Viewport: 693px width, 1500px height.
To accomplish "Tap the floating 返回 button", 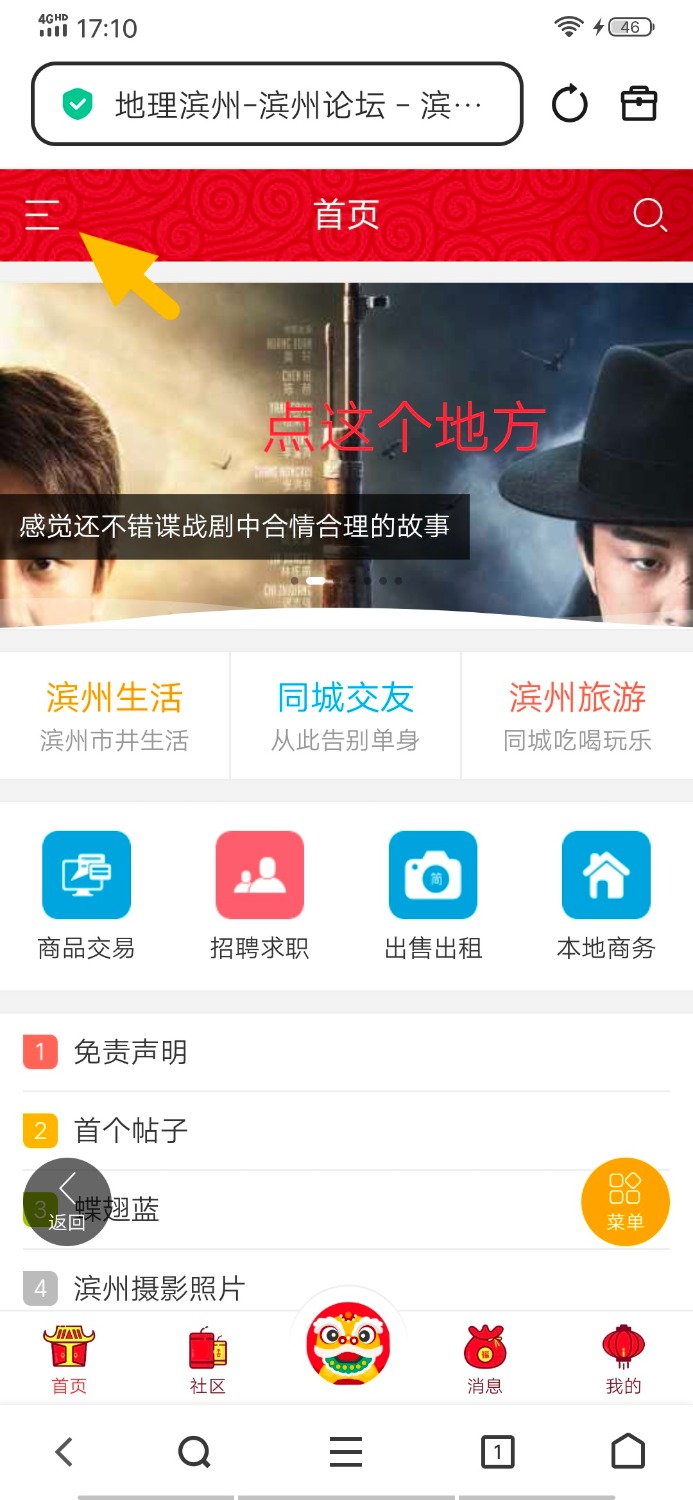I will (x=67, y=1202).
